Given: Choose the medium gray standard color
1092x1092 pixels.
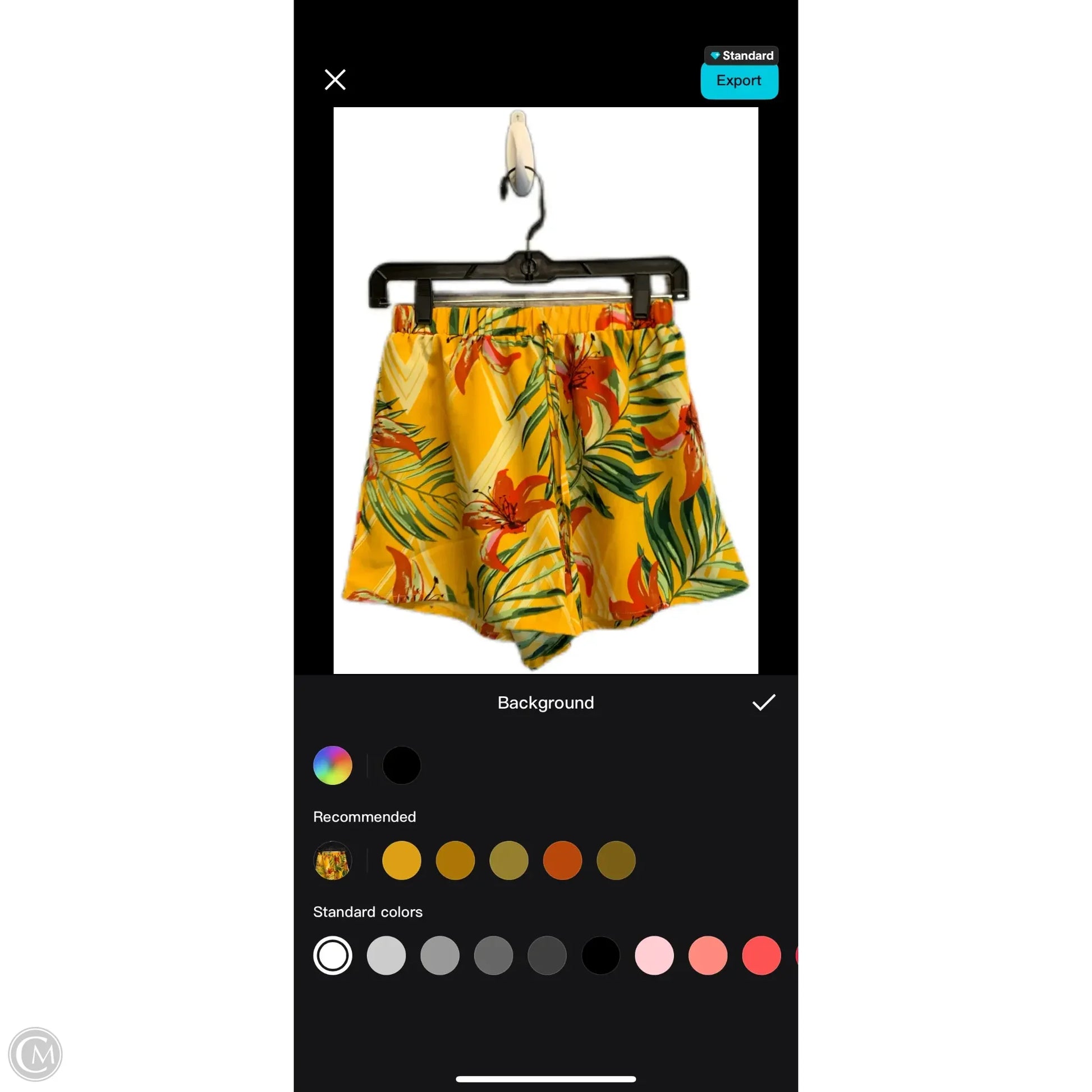Looking at the screenshot, I should click(x=440, y=956).
